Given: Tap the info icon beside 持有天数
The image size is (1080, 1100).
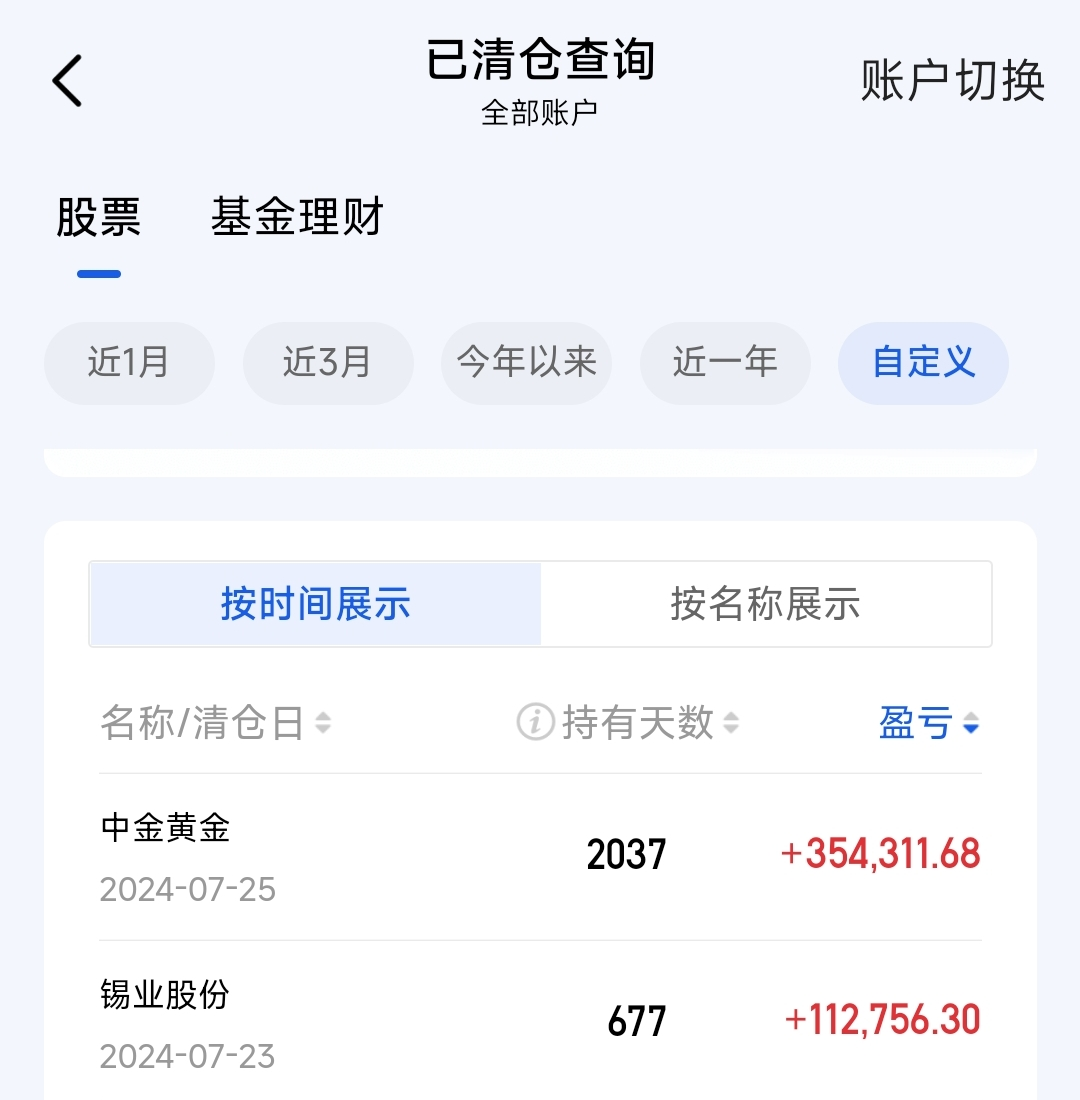Looking at the screenshot, I should pos(535,722).
